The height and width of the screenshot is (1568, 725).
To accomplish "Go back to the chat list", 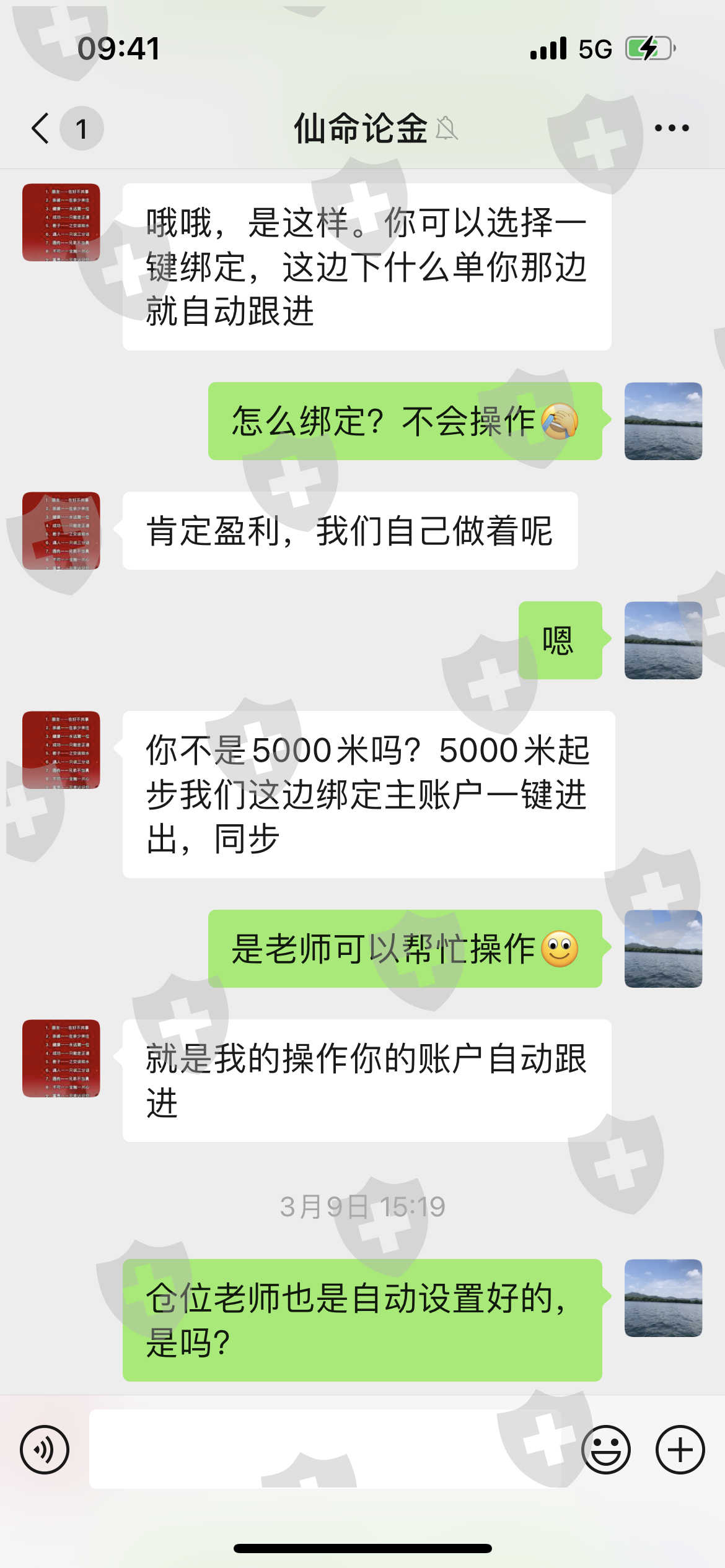I will pyautogui.click(x=41, y=128).
